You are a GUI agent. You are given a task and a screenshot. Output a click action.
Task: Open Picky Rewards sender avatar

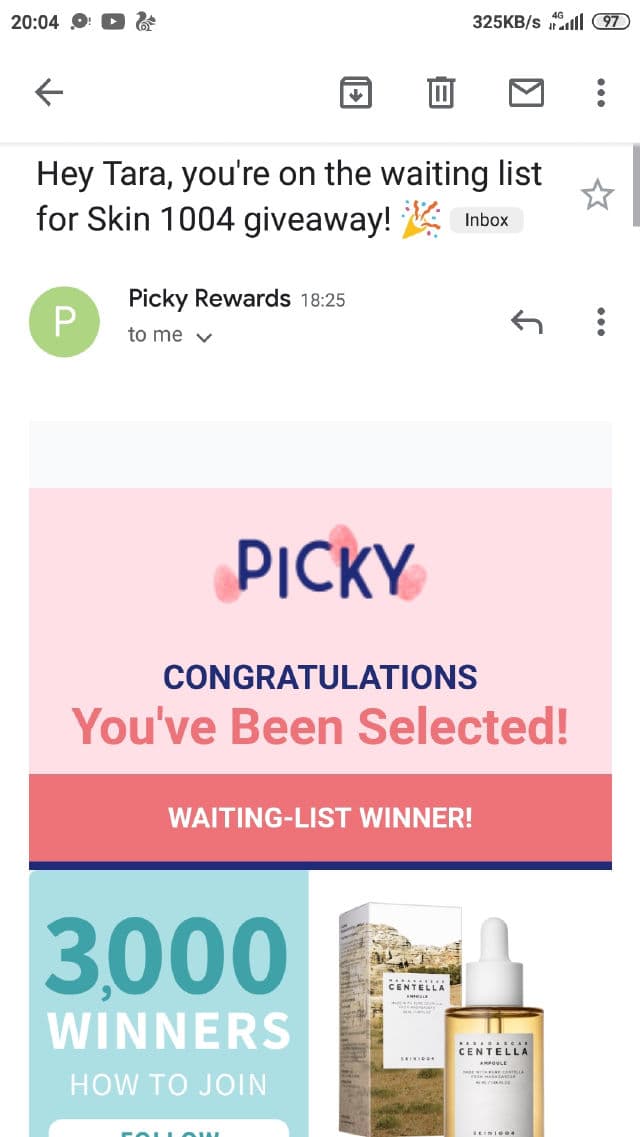tap(65, 322)
